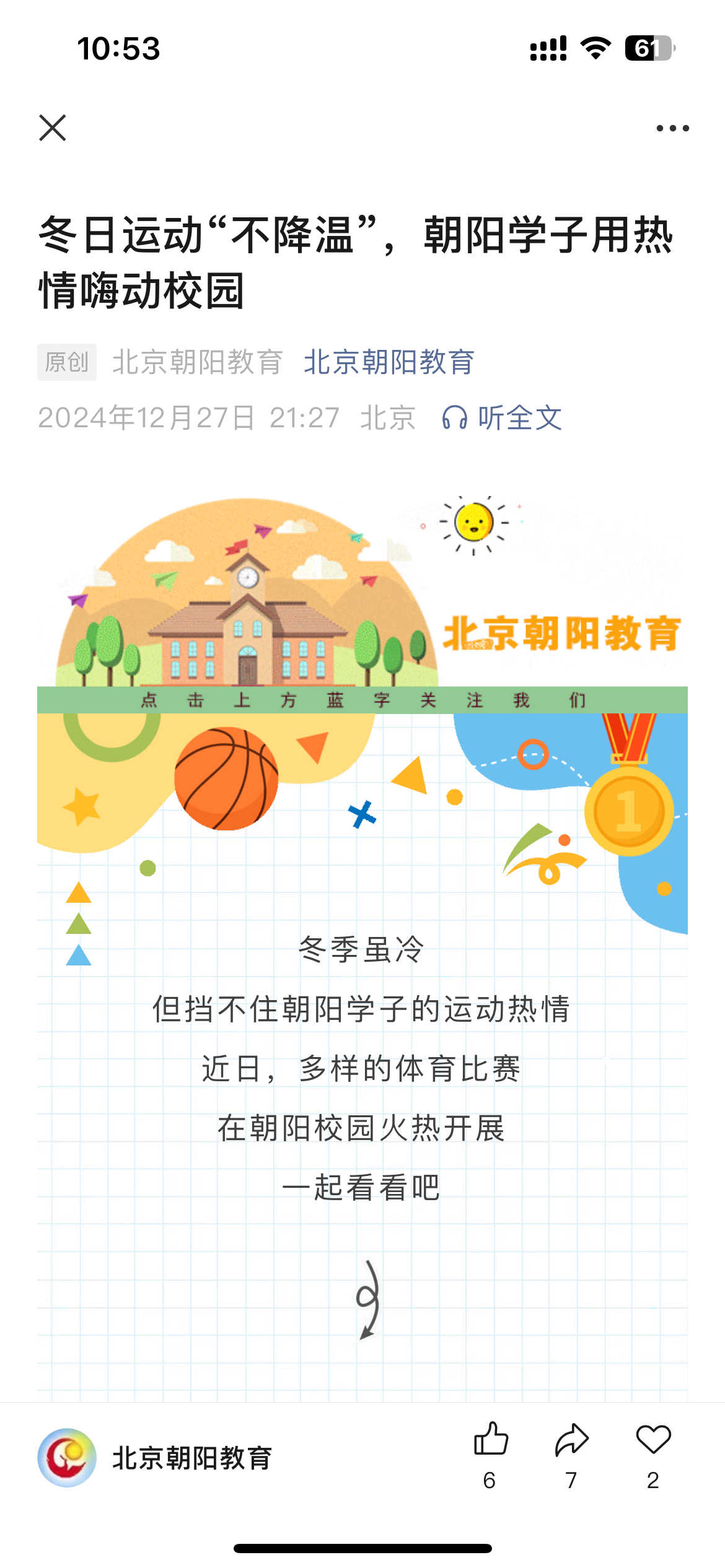Tap the heart icon to recommend
Screen dimensions: 725x1568
pyautogui.click(x=653, y=1439)
